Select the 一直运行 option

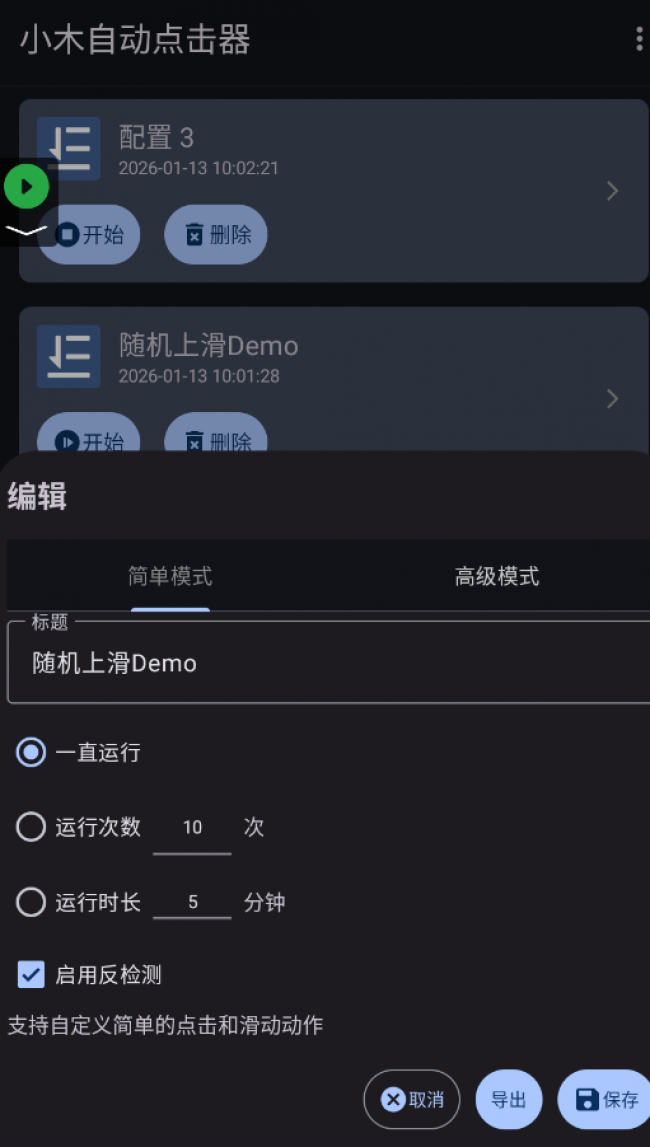pyautogui.click(x=31, y=752)
